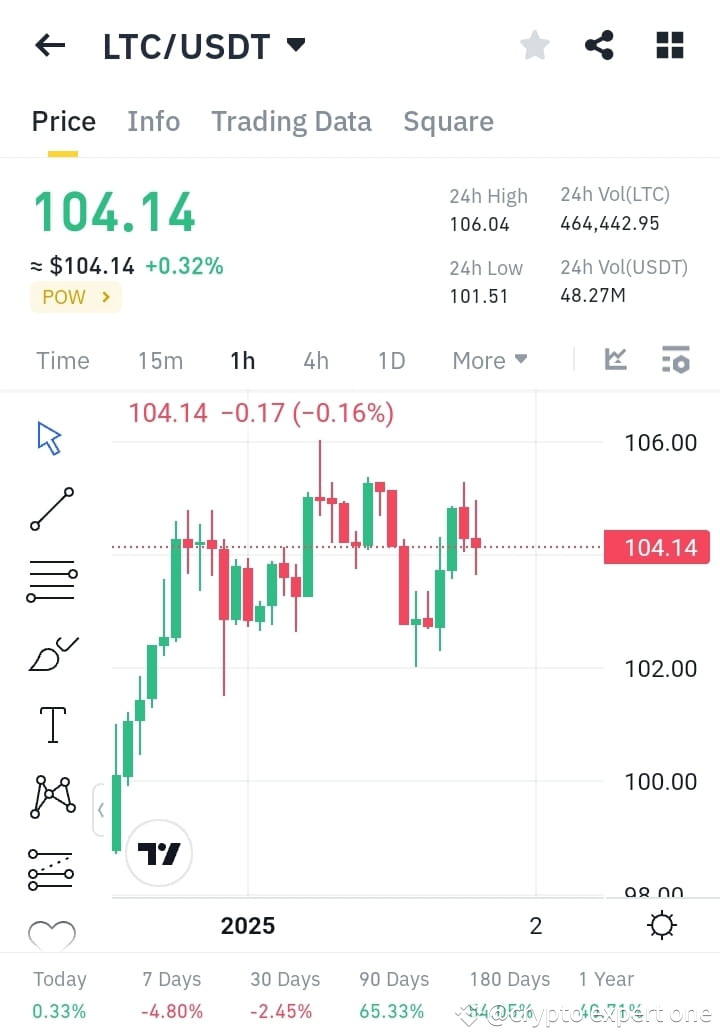Collapse the drawing toolbar with the chevron
This screenshot has width=720, height=1036.
pyautogui.click(x=101, y=811)
